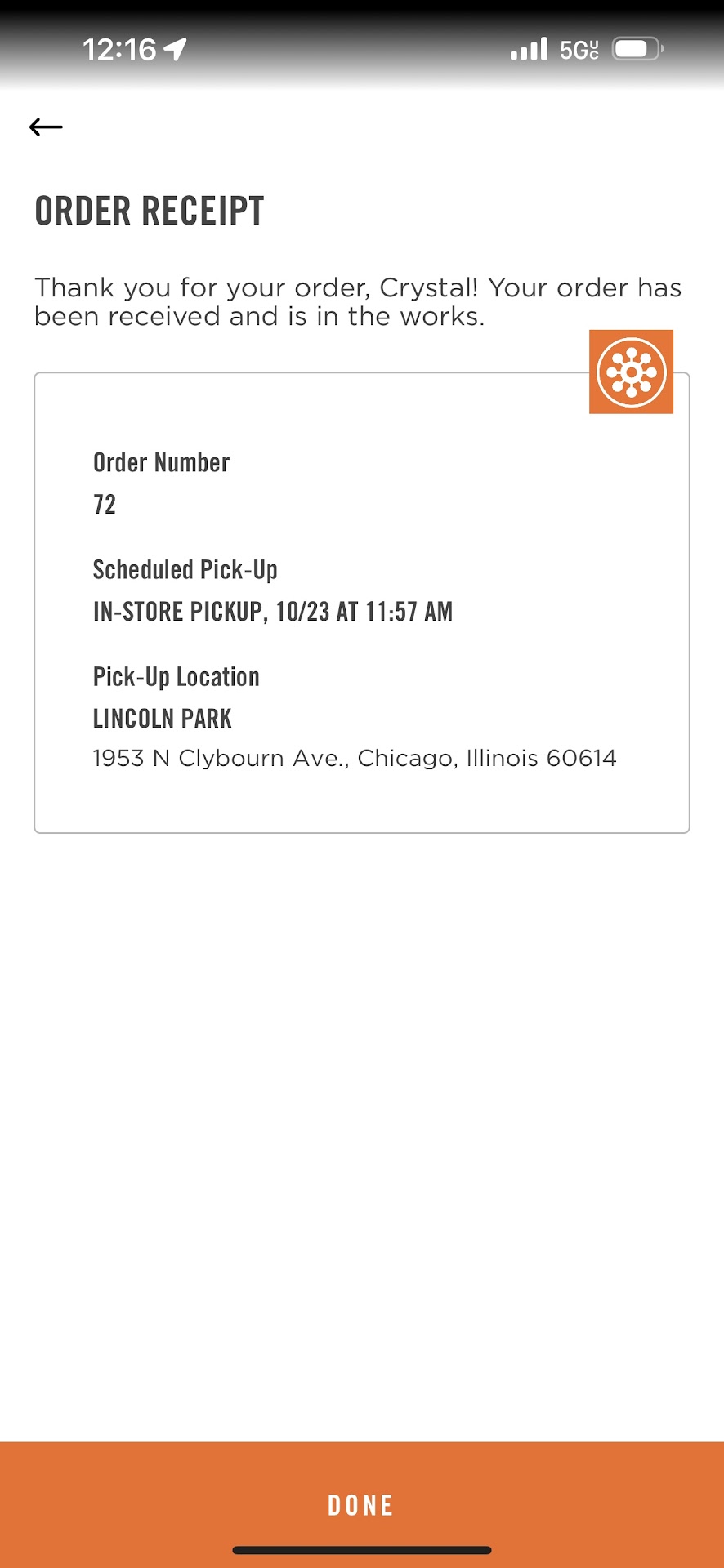Tap the Done button
This screenshot has width=724, height=1568.
coord(361,1504)
